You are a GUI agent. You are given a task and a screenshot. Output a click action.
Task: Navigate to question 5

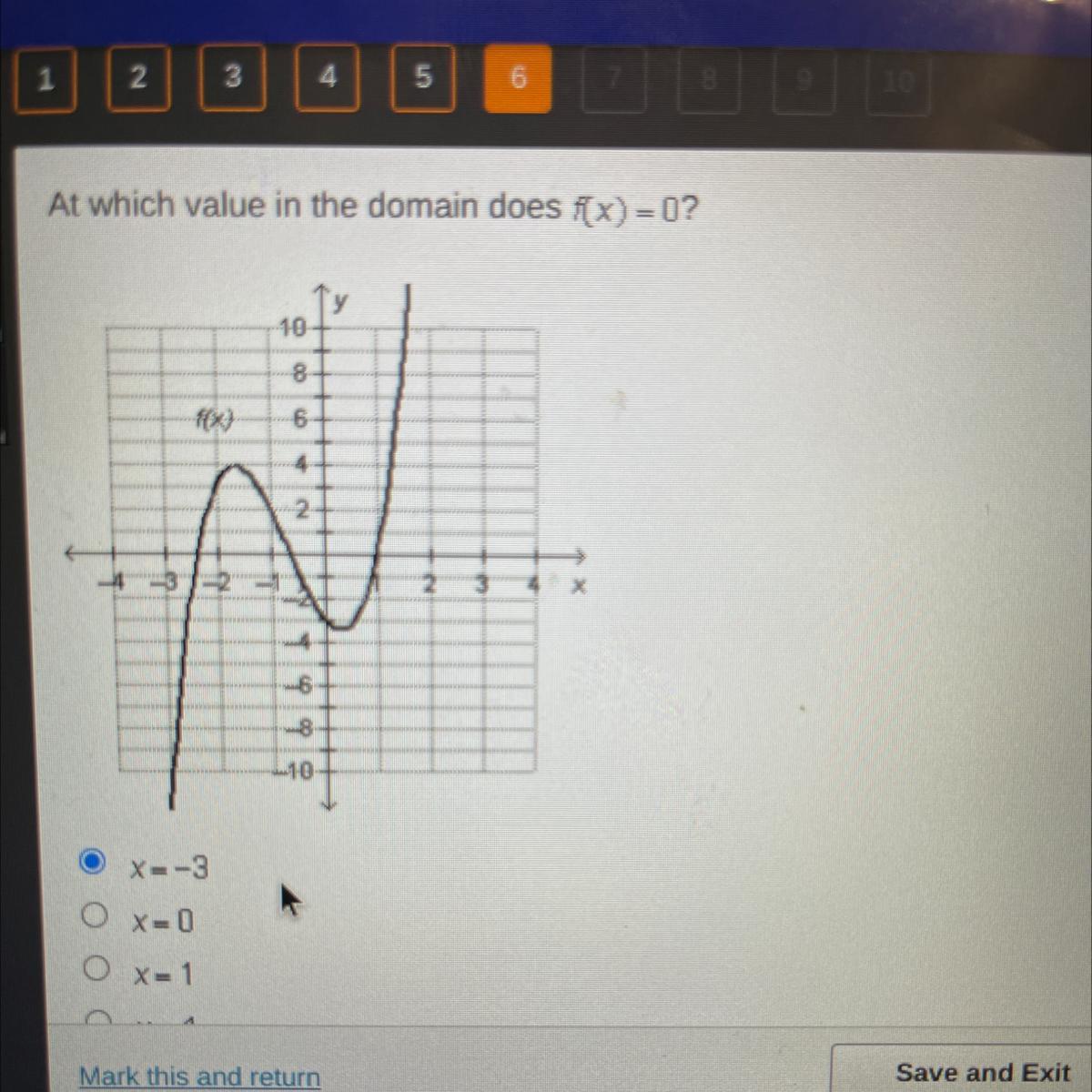(x=423, y=77)
